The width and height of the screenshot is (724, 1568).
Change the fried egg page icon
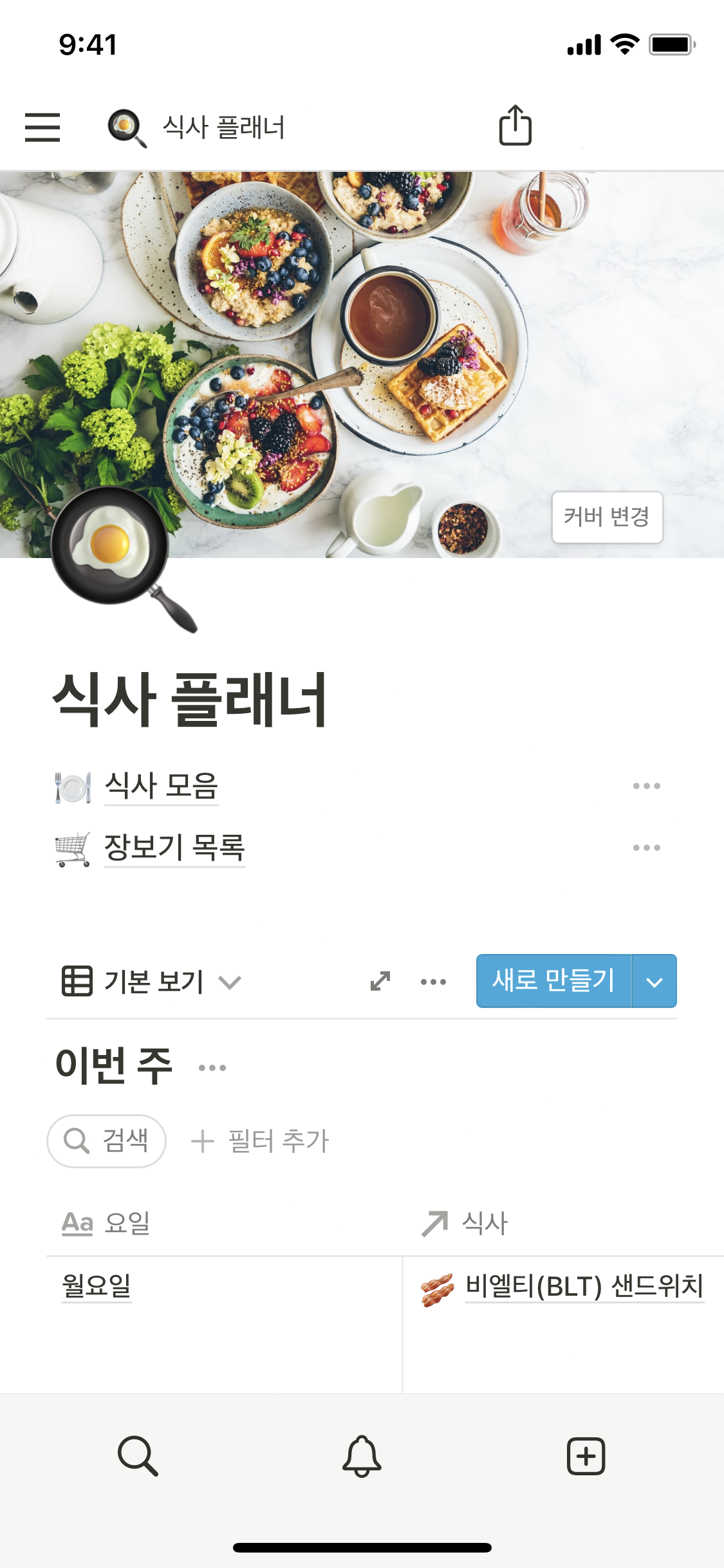[x=116, y=554]
